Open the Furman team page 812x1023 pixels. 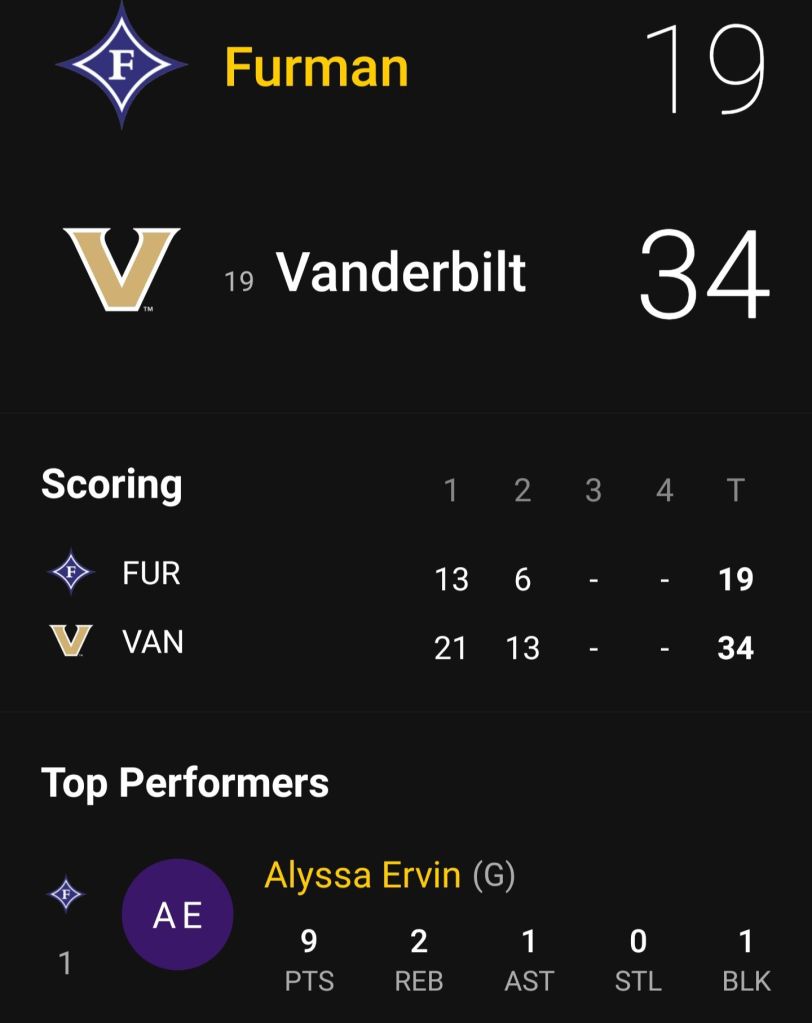pos(316,68)
